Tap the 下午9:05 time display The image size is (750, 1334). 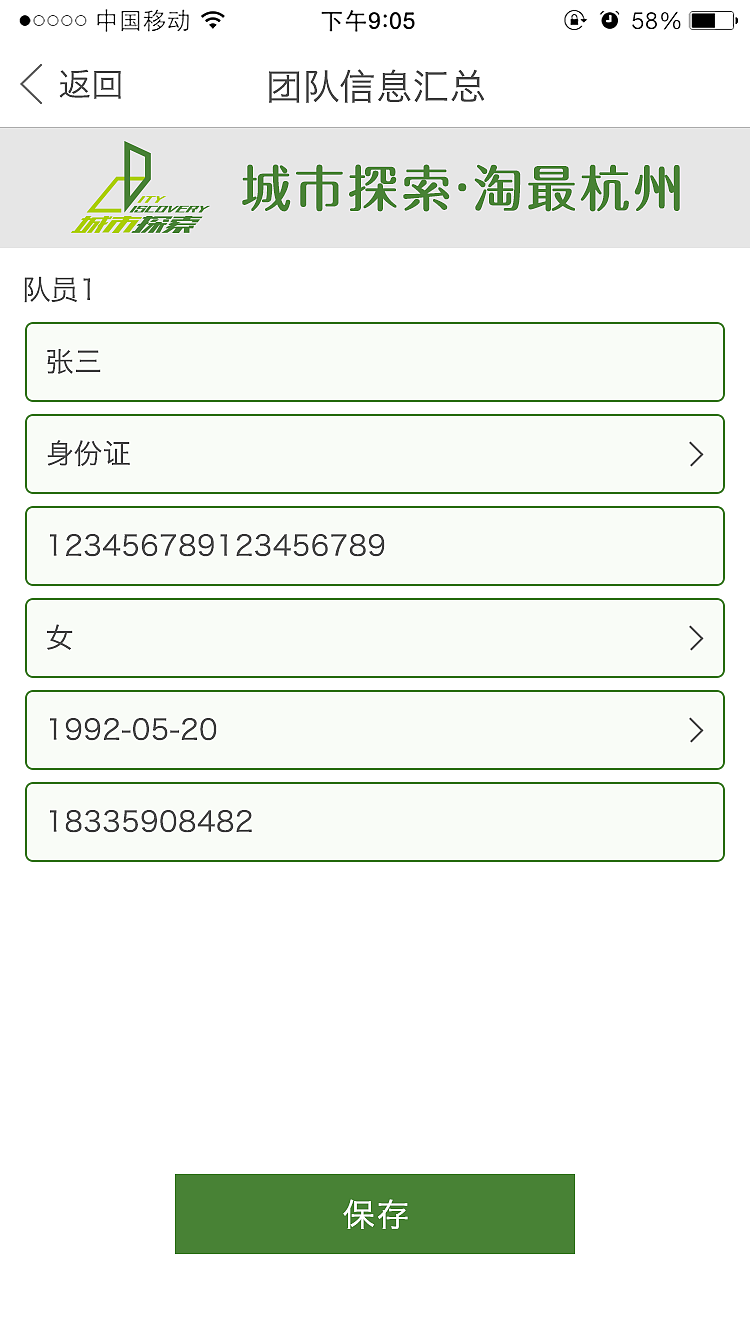370,20
